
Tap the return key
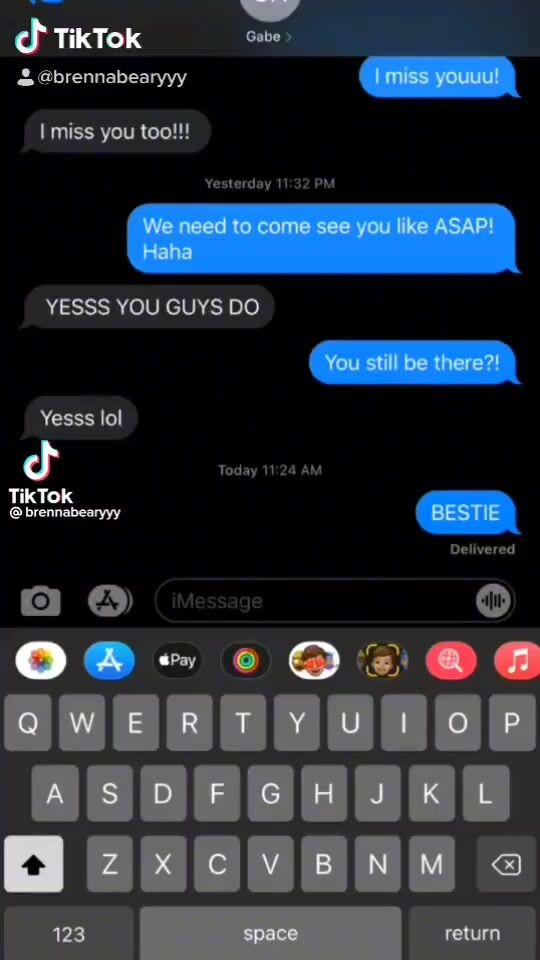[x=471, y=933]
